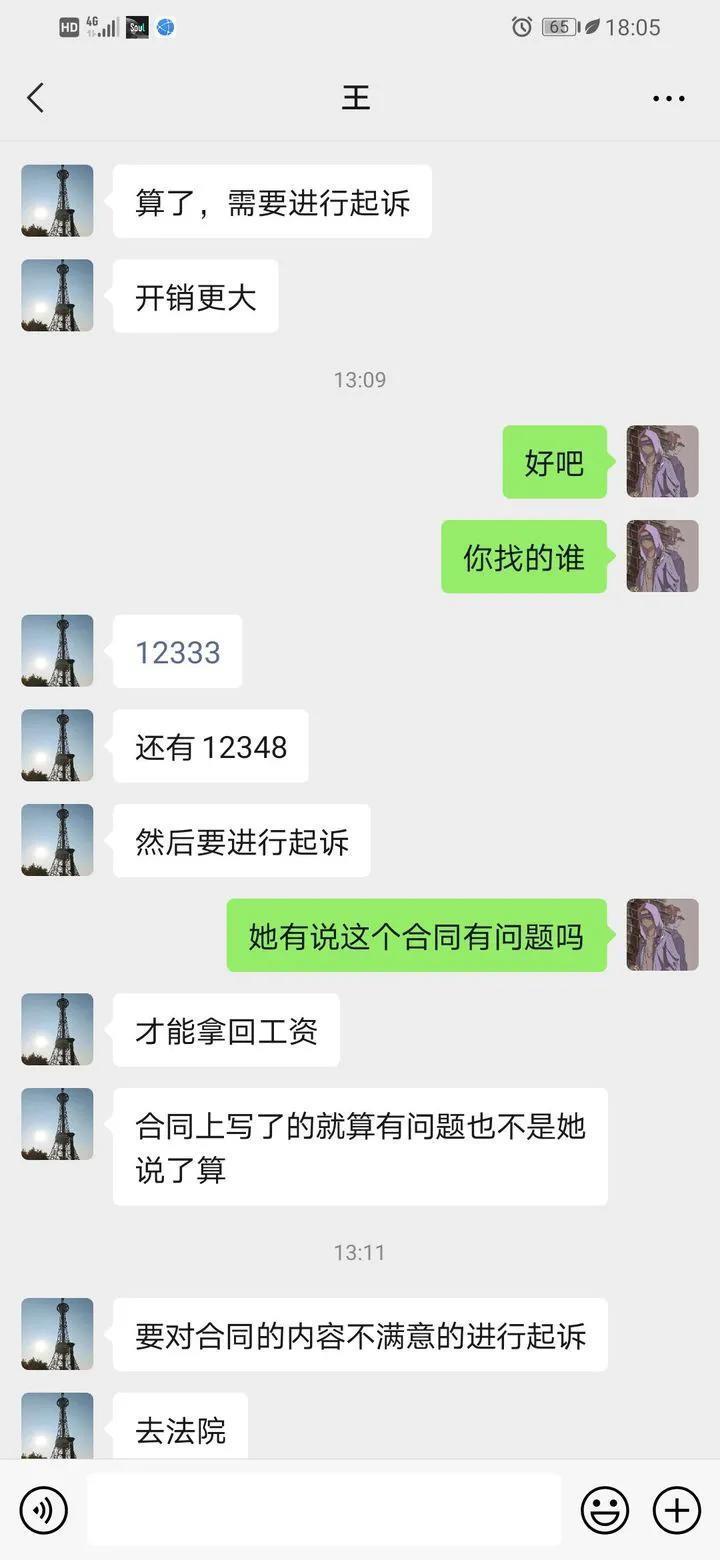Screen dimensions: 720x1560
Task: Tap the 12333 phone number link
Action: tap(178, 652)
